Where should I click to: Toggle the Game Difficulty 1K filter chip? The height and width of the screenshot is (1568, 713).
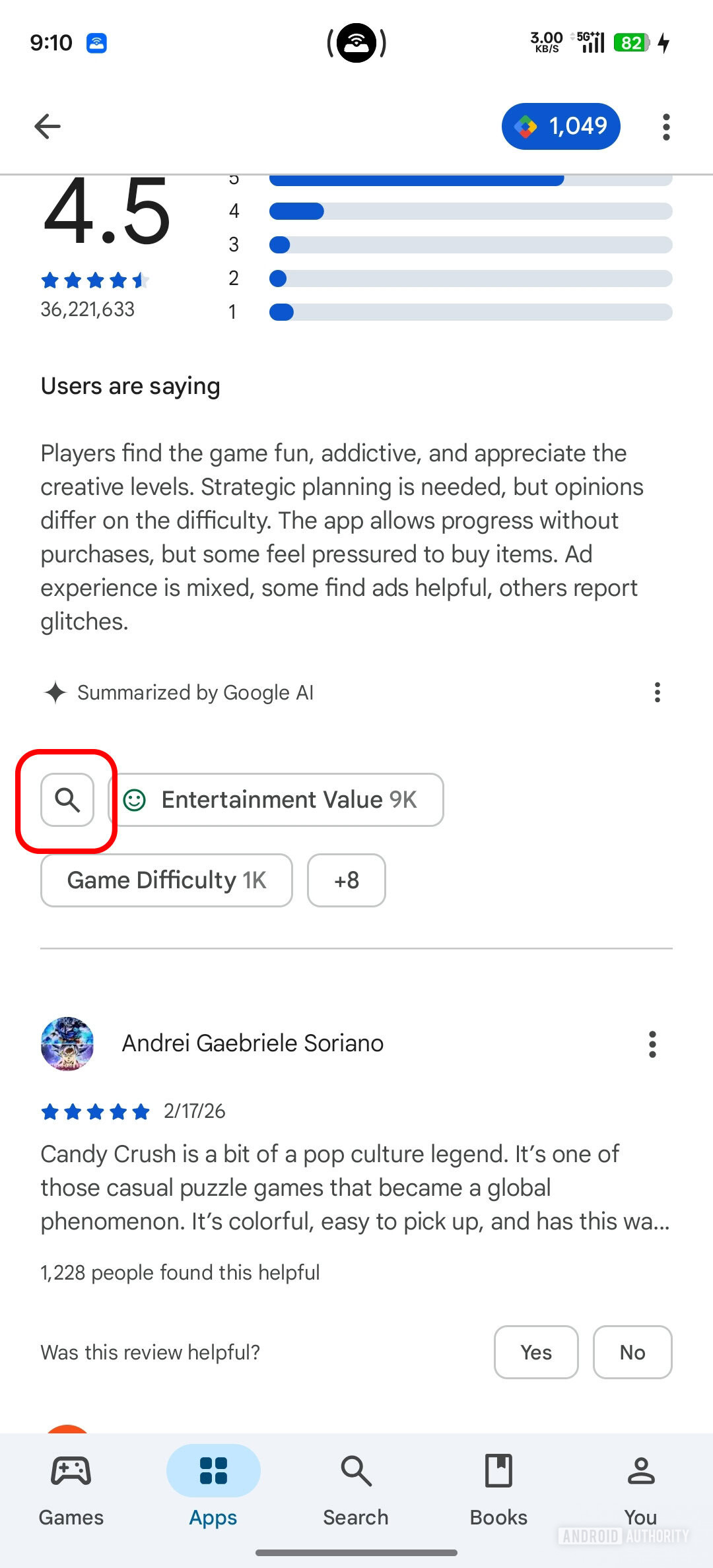(166, 880)
